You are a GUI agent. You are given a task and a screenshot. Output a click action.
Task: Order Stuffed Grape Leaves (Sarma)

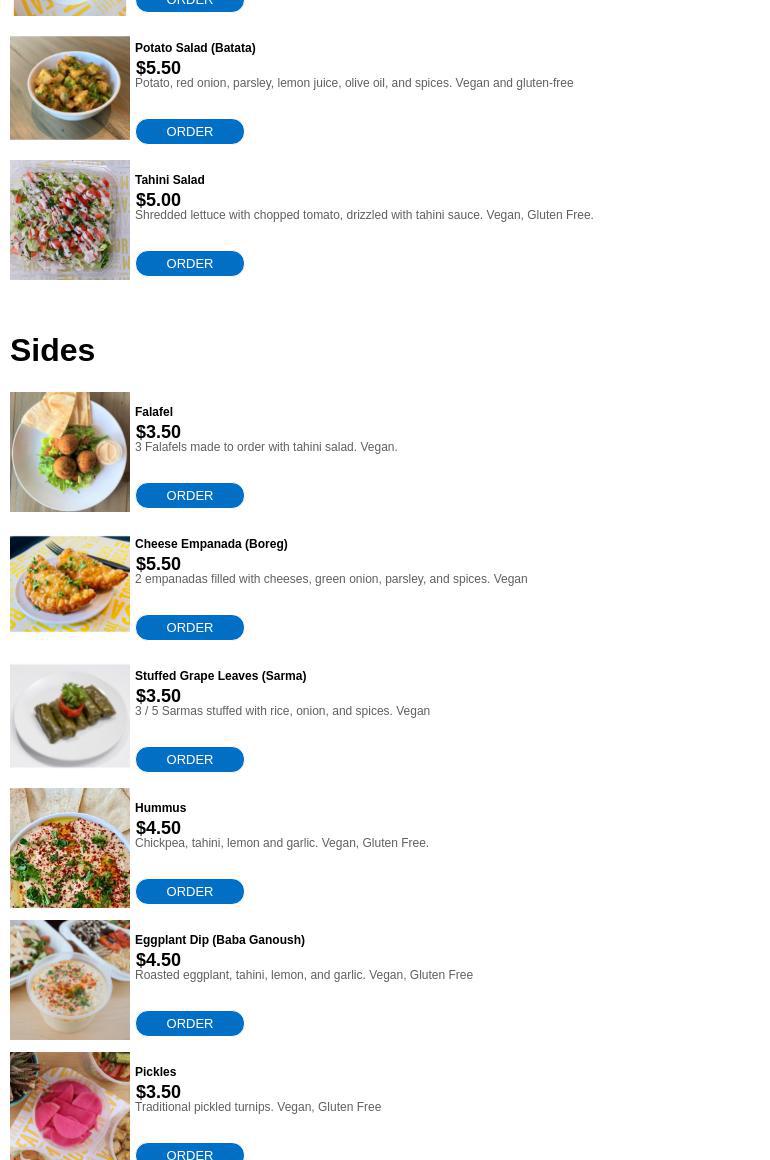[x=189, y=759]
